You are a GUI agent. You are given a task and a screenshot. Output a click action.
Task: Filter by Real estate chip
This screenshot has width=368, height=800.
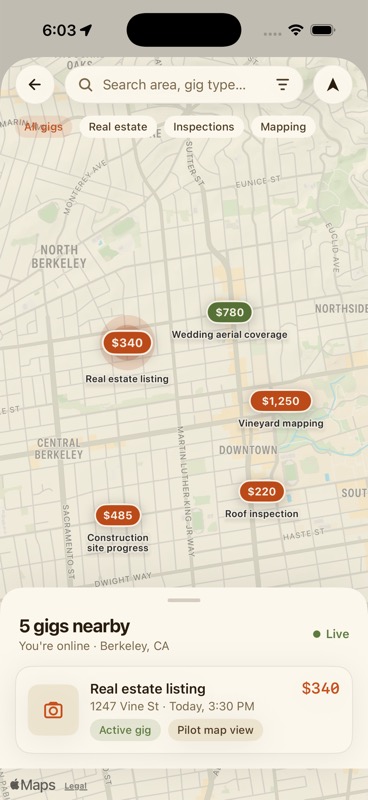click(118, 127)
